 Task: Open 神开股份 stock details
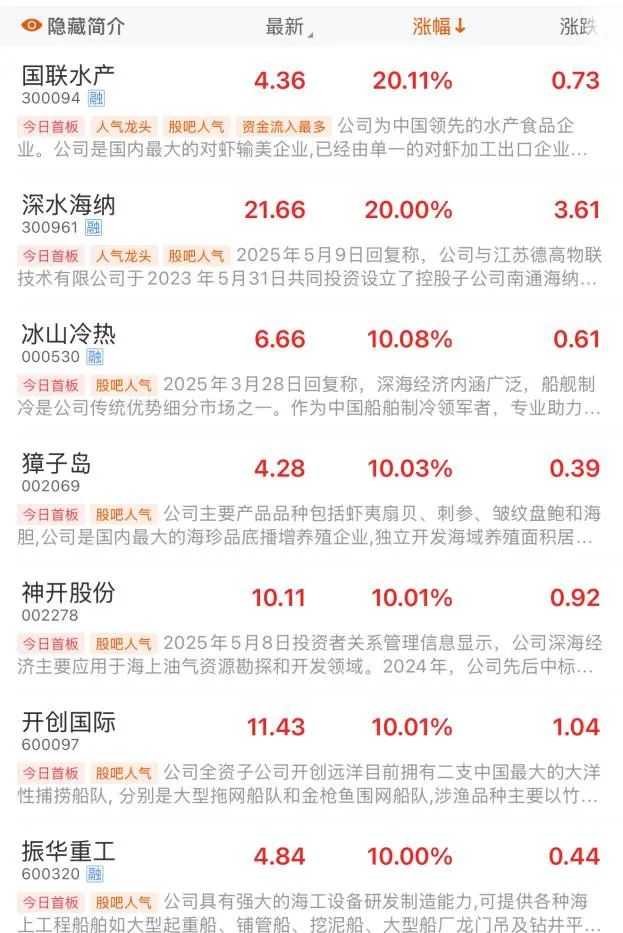pos(68,592)
